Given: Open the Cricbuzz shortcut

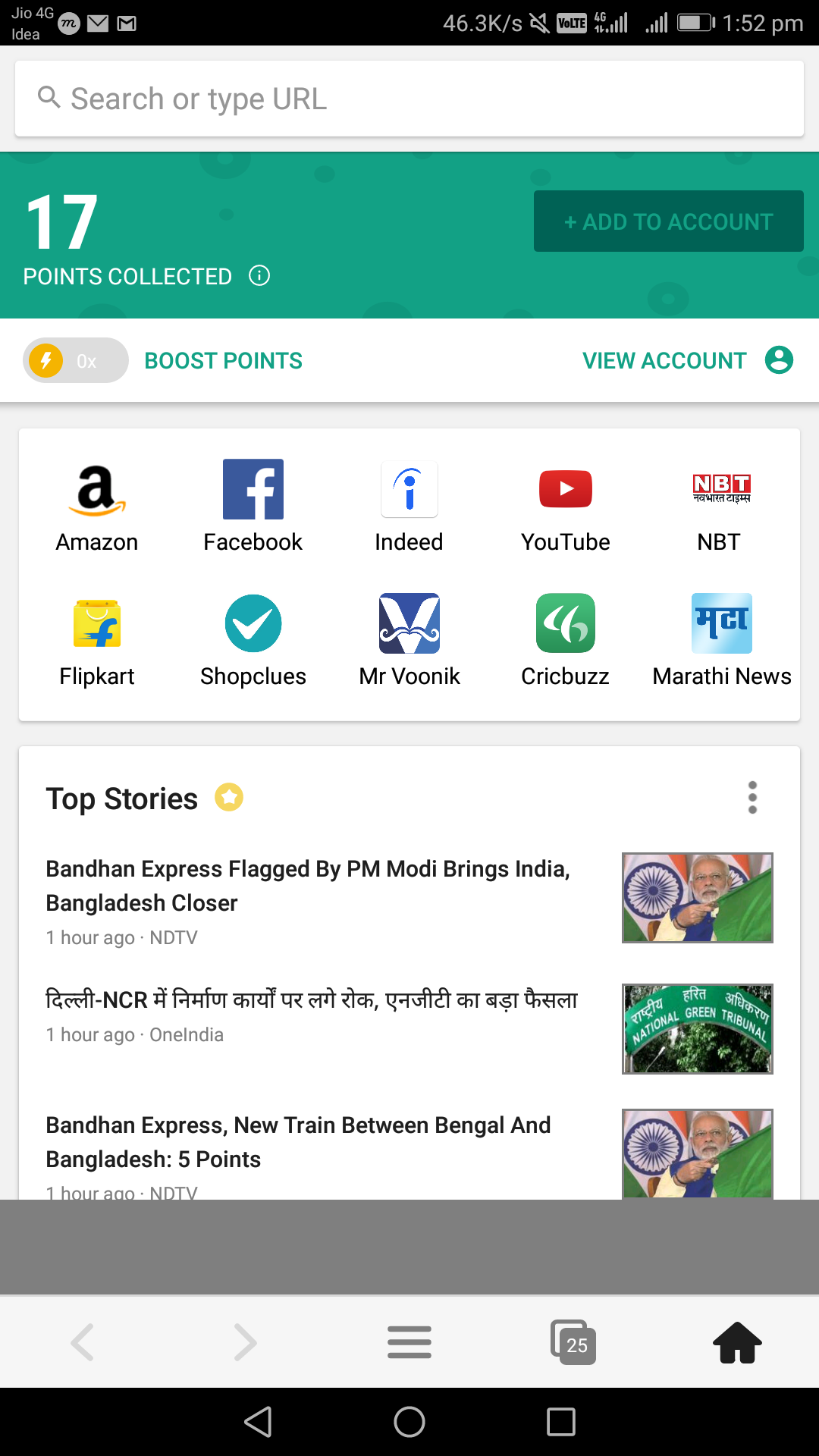Looking at the screenshot, I should coord(566,641).
